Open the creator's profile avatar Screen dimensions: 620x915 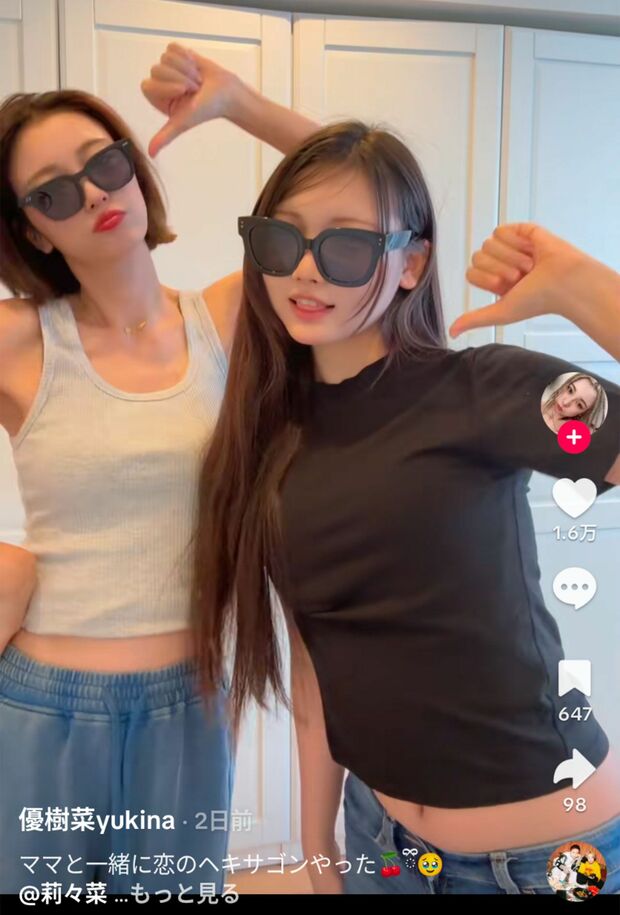point(573,401)
